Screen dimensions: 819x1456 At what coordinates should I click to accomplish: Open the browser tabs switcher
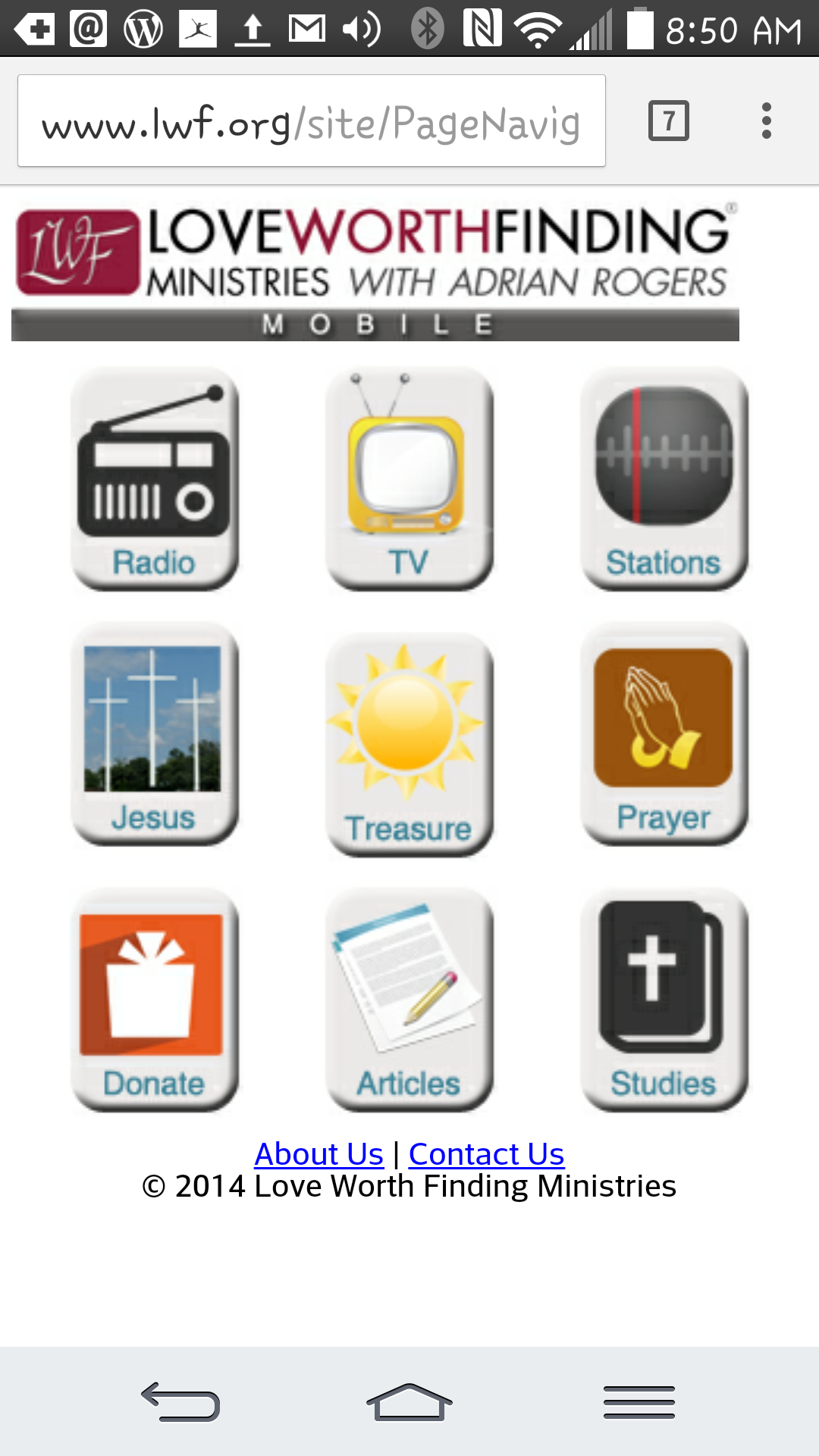pyautogui.click(x=668, y=121)
